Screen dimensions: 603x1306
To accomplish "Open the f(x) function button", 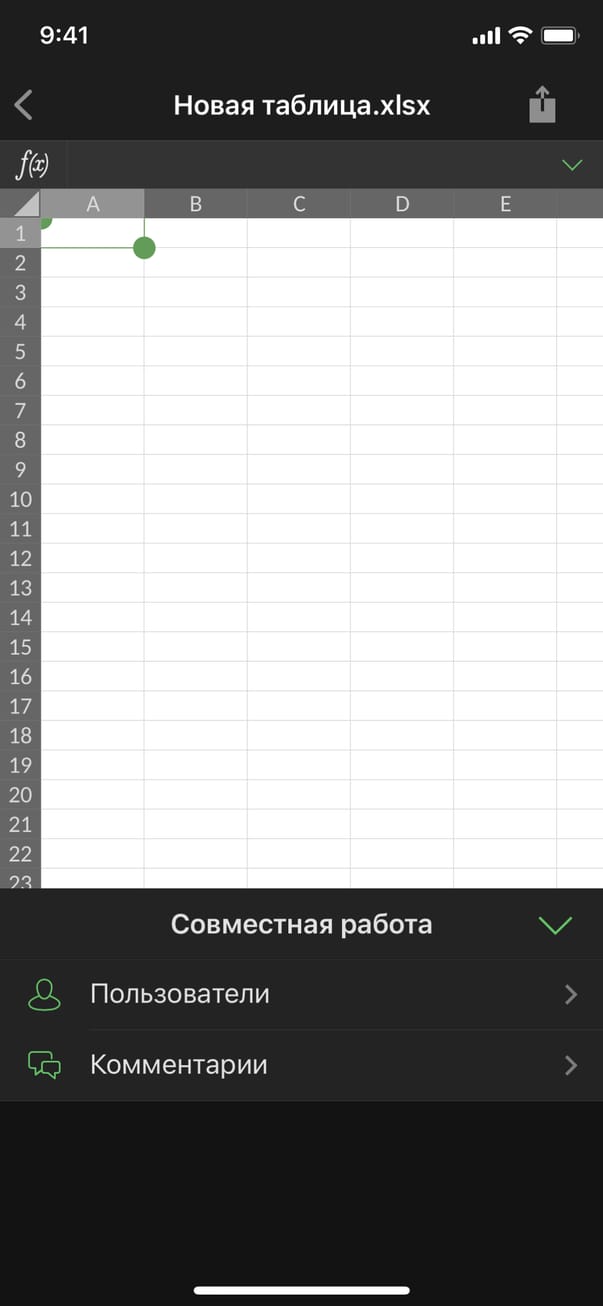I will [32, 164].
